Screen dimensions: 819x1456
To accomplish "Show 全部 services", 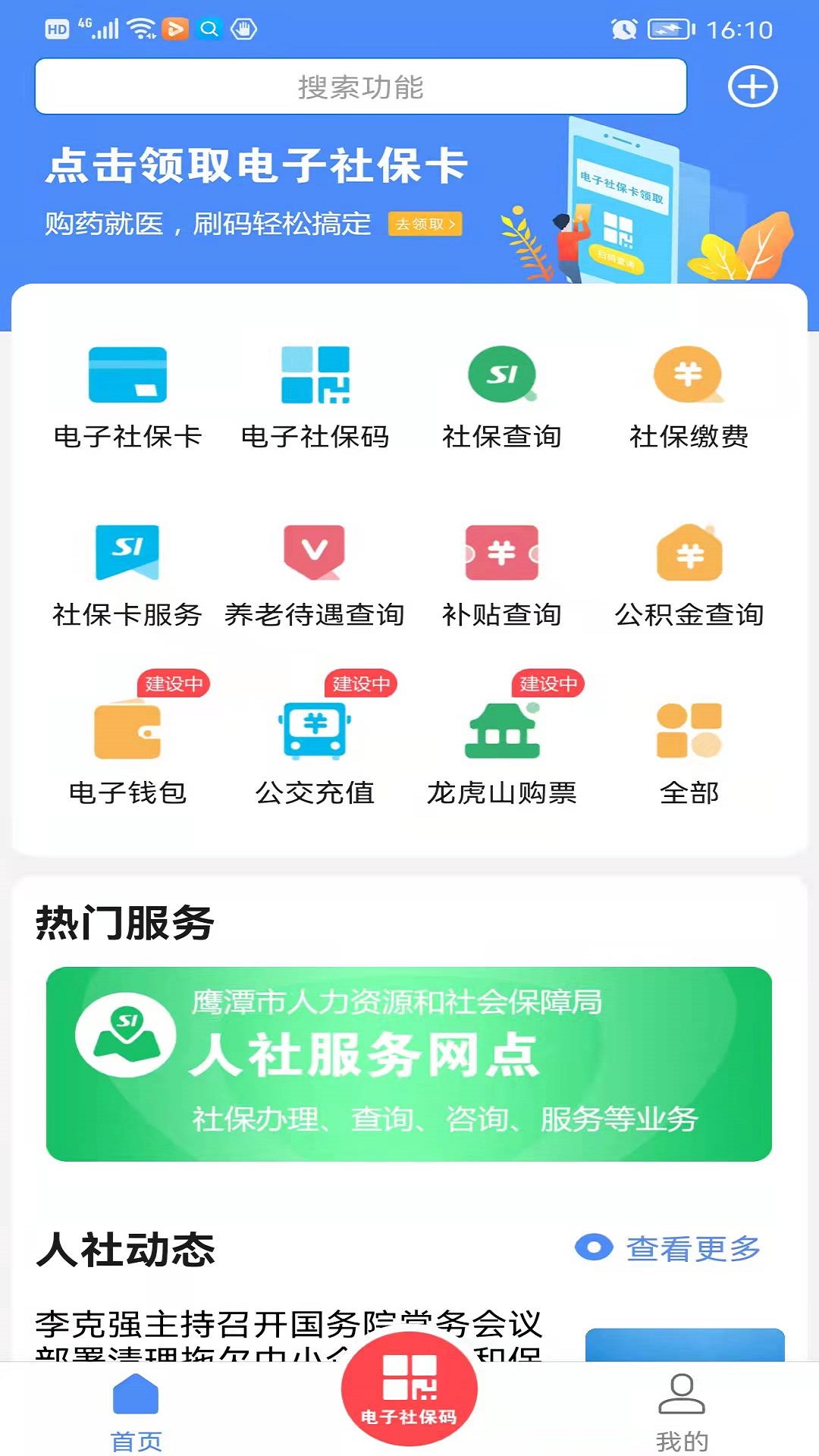I will 689,752.
